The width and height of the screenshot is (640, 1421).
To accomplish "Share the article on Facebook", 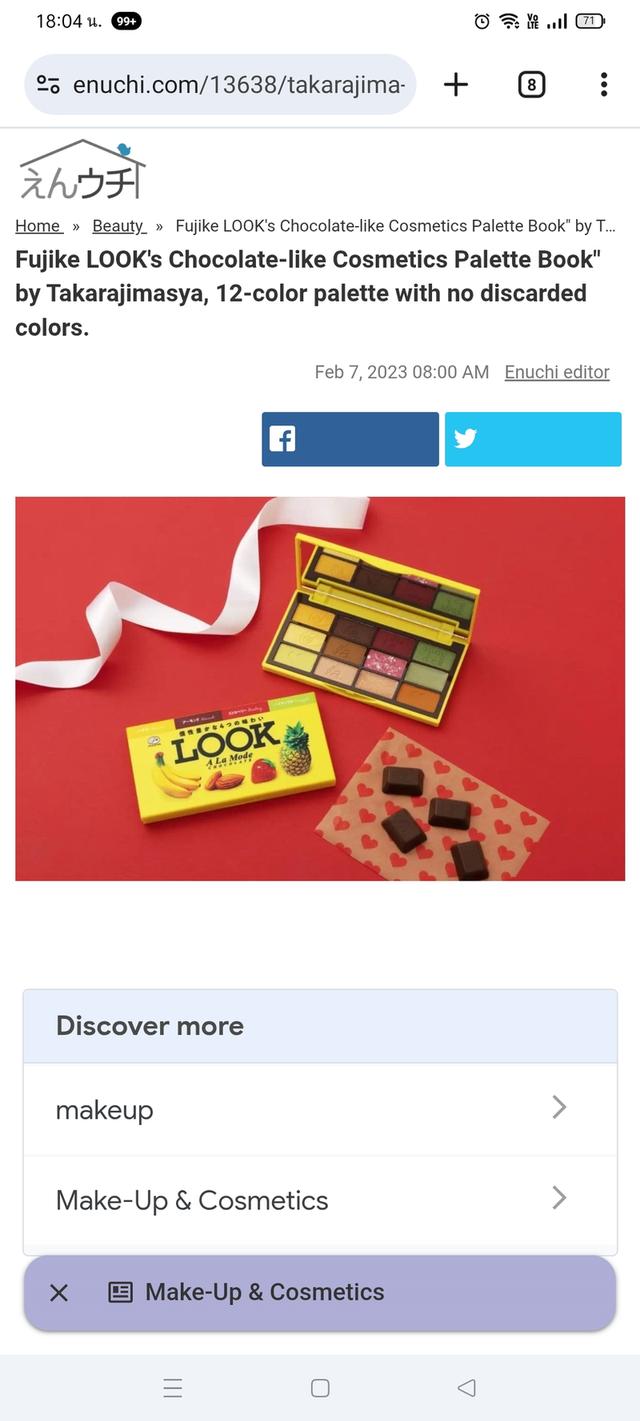I will tap(350, 439).
